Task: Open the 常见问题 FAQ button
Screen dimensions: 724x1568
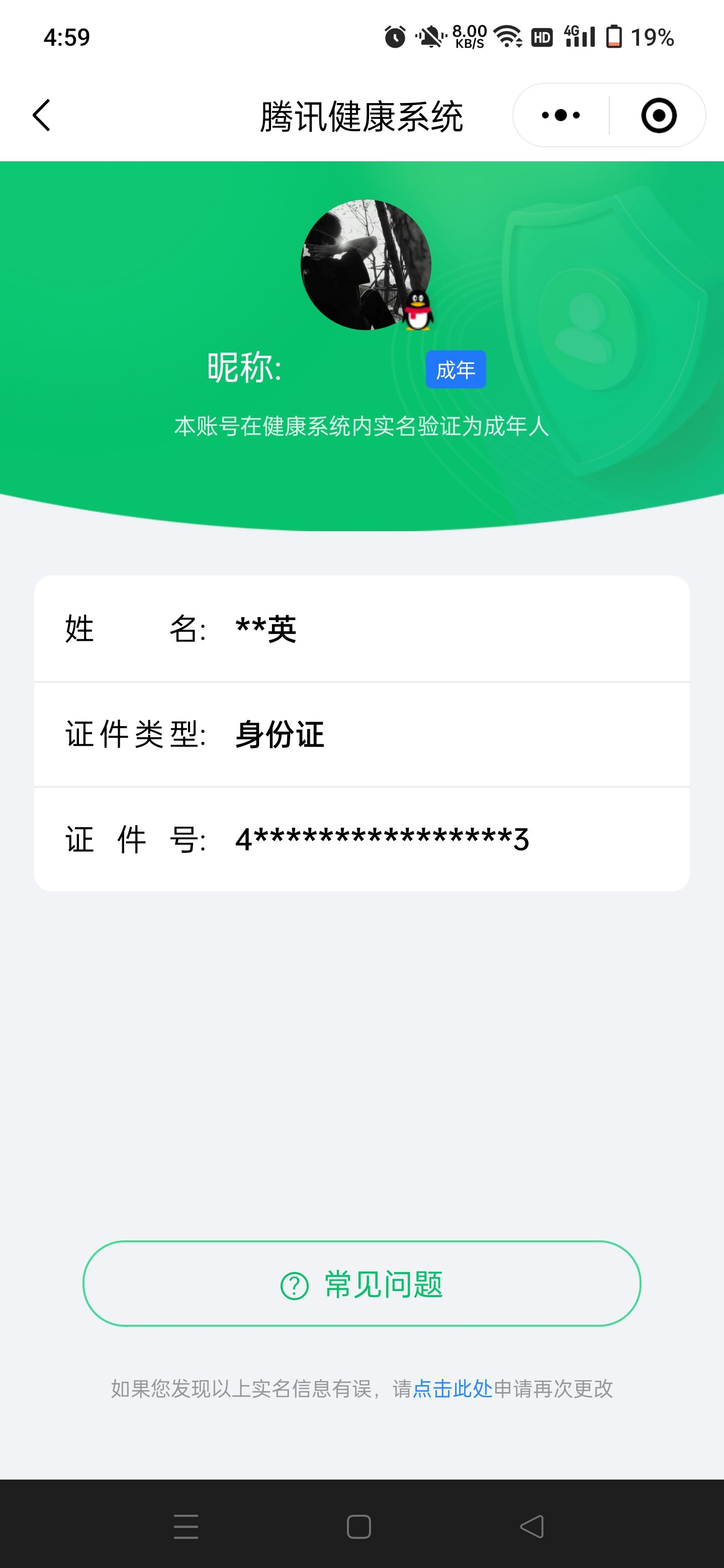Action: 361,1284
